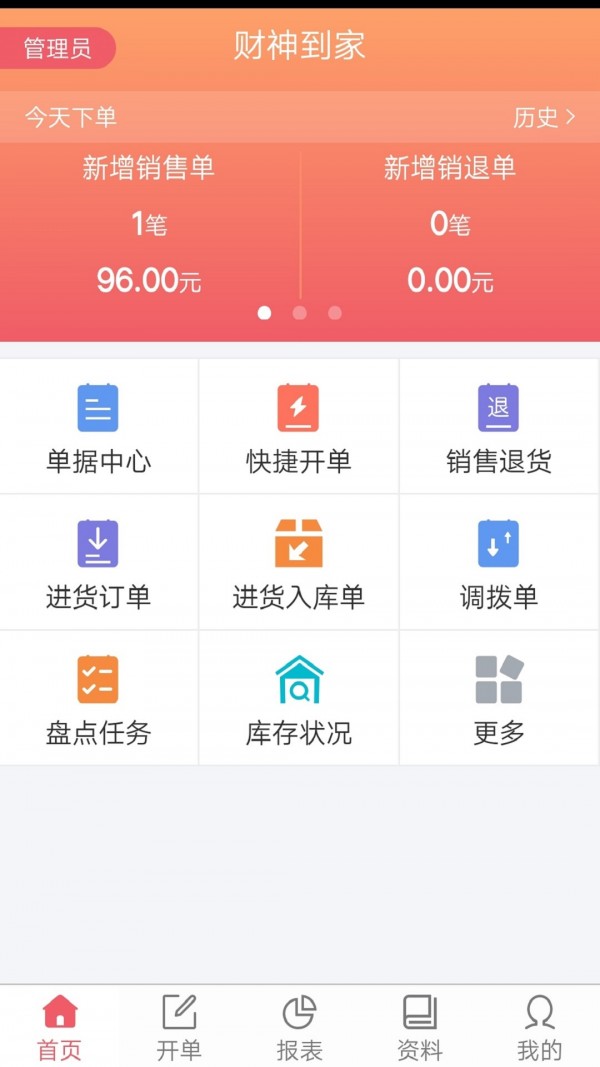Open 单据中心 from the grid
Viewport: 600px width, 1067px height.
pyautogui.click(x=98, y=427)
